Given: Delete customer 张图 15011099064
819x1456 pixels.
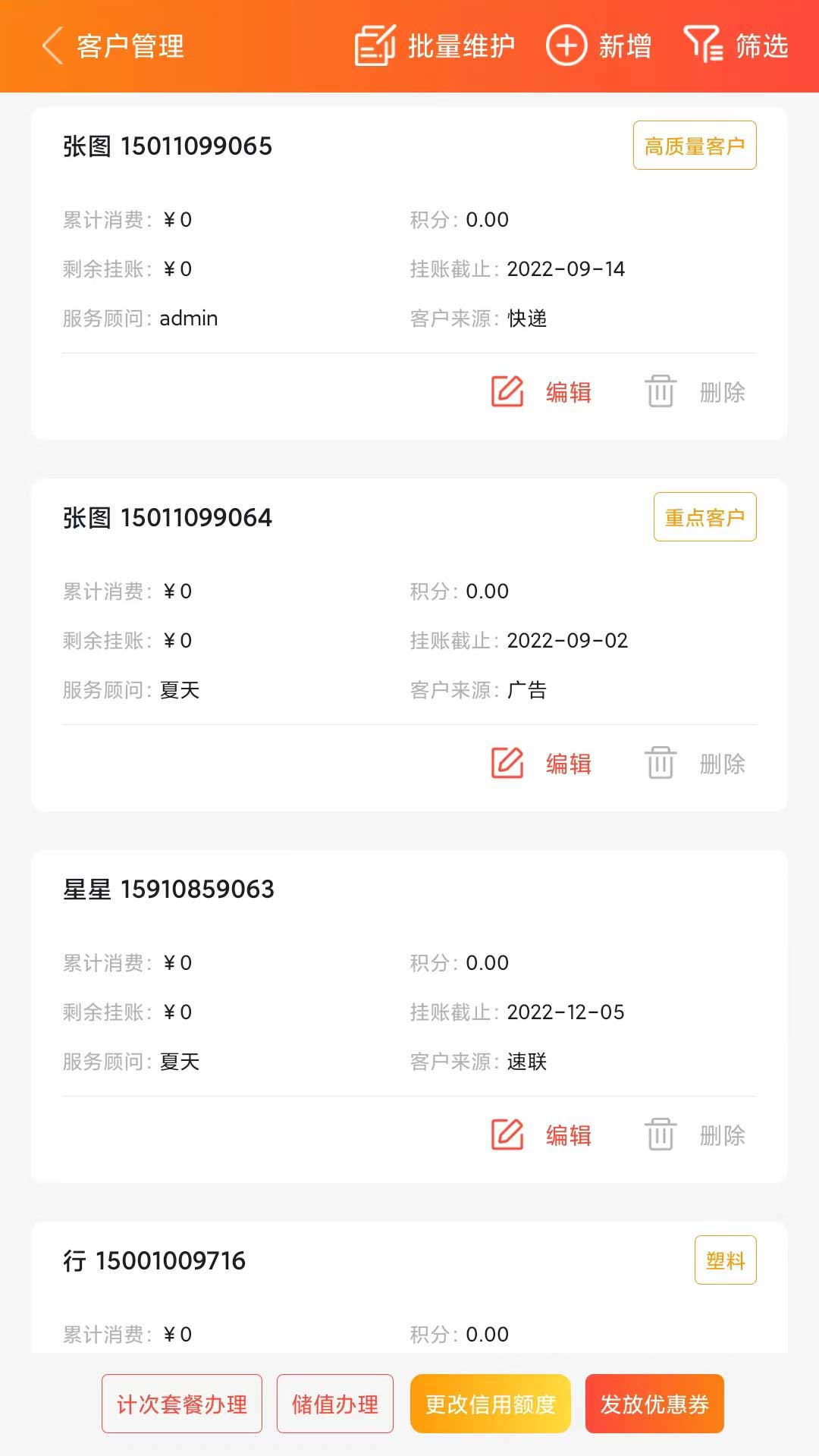Looking at the screenshot, I should 695,764.
